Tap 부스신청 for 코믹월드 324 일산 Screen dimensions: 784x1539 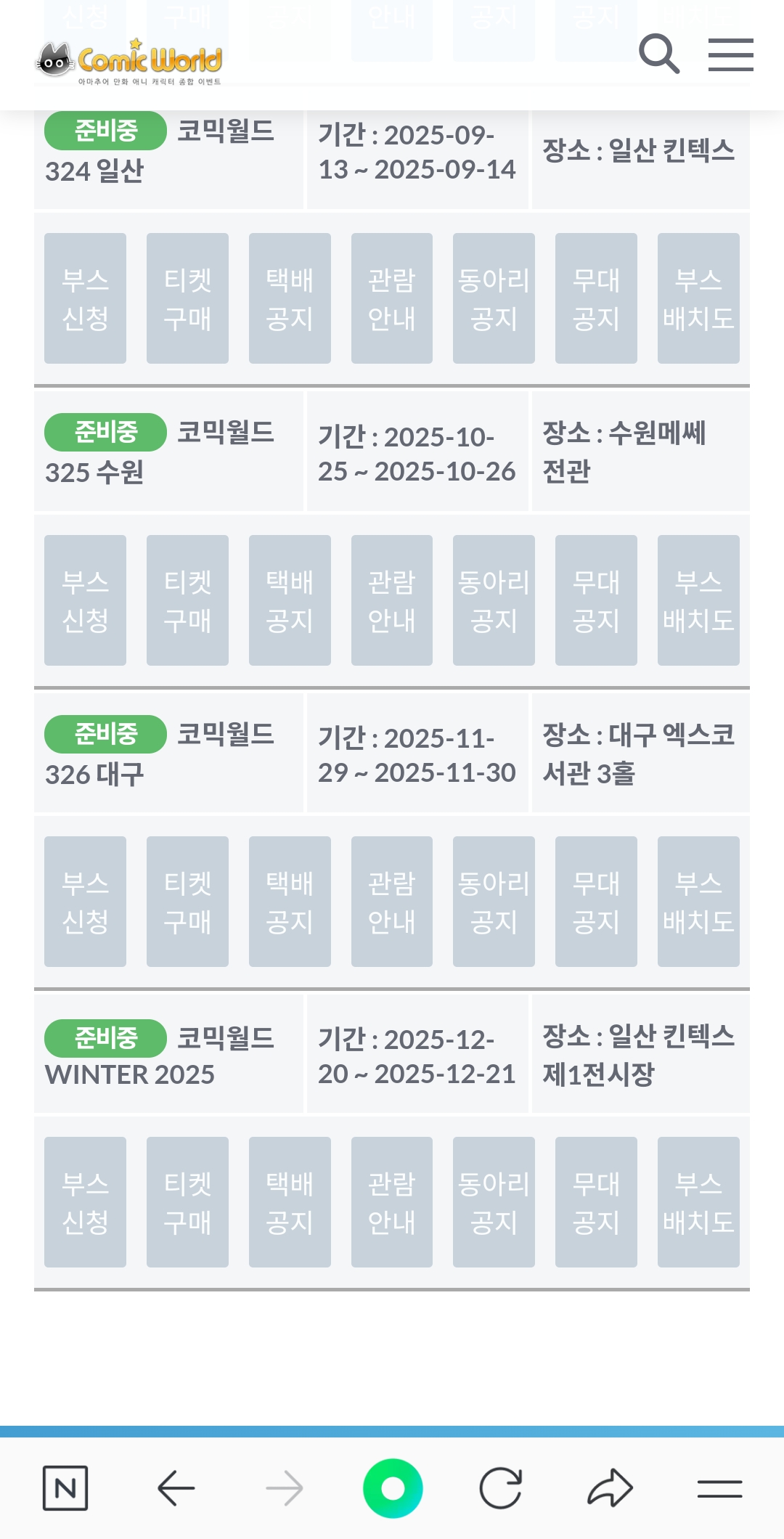pos(85,298)
